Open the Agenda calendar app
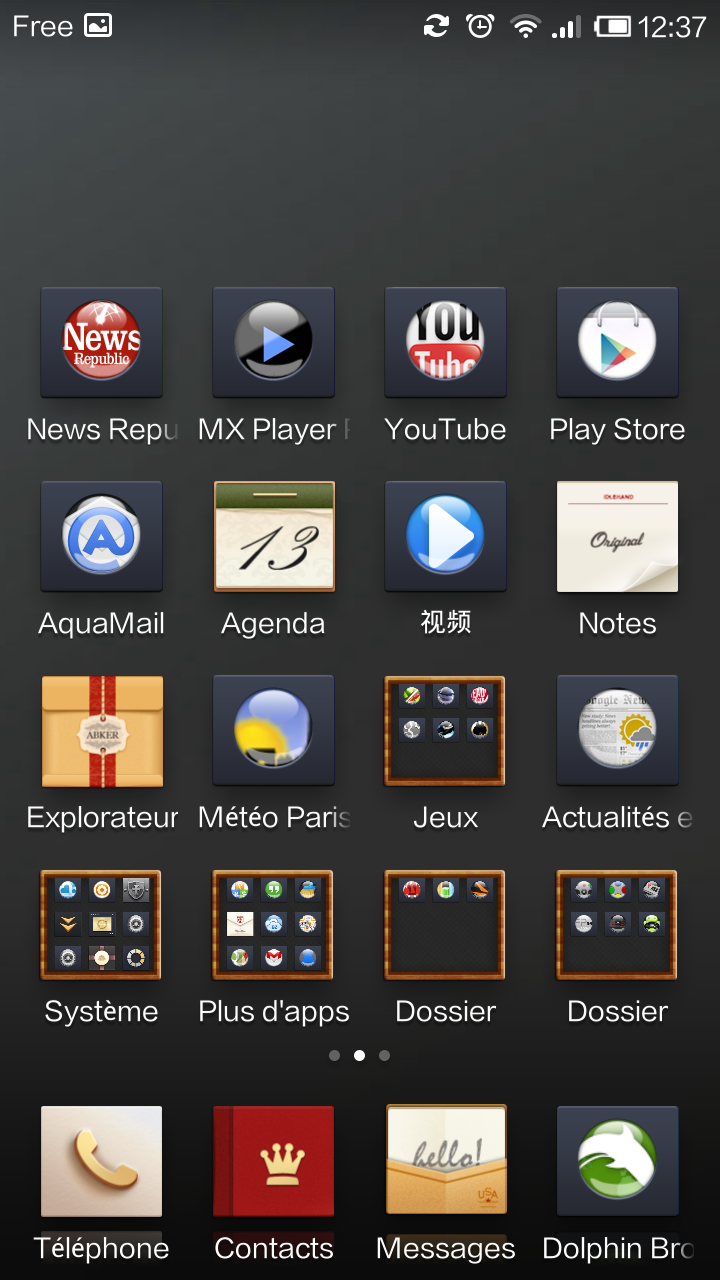 pos(273,536)
